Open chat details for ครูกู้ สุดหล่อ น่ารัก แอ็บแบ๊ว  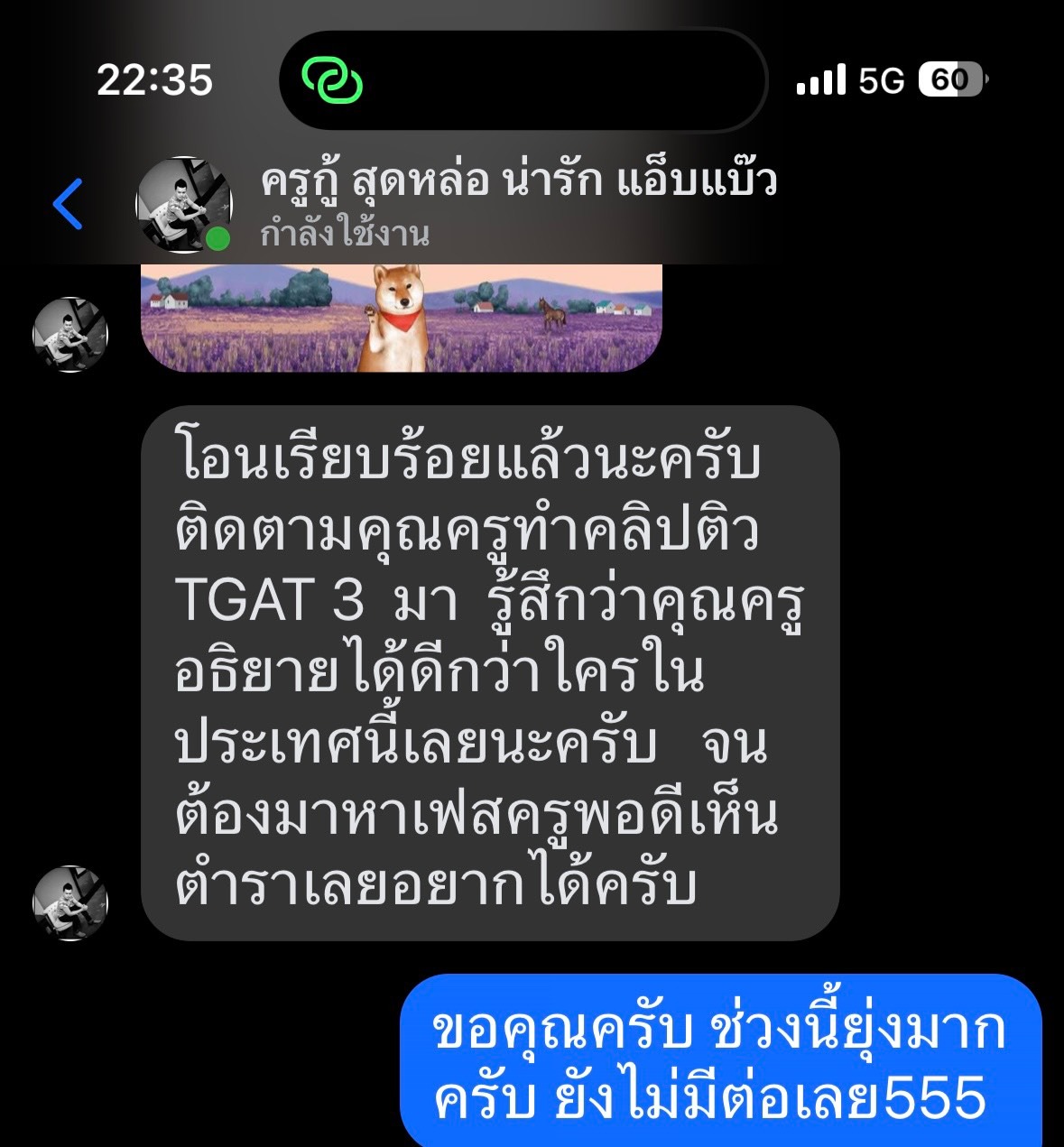tap(517, 183)
